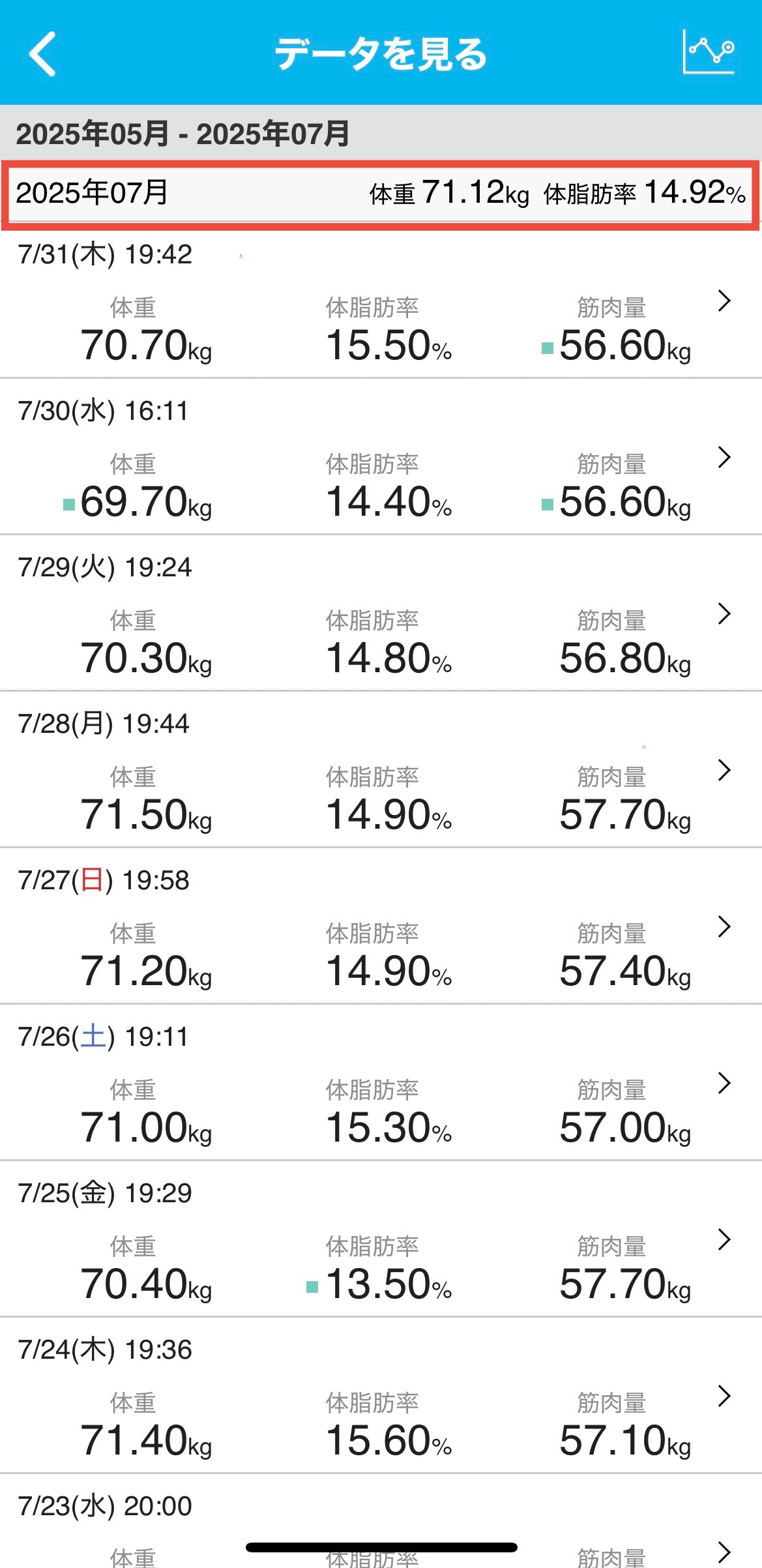Select the 7/28(月) 19:44 record

381,775
